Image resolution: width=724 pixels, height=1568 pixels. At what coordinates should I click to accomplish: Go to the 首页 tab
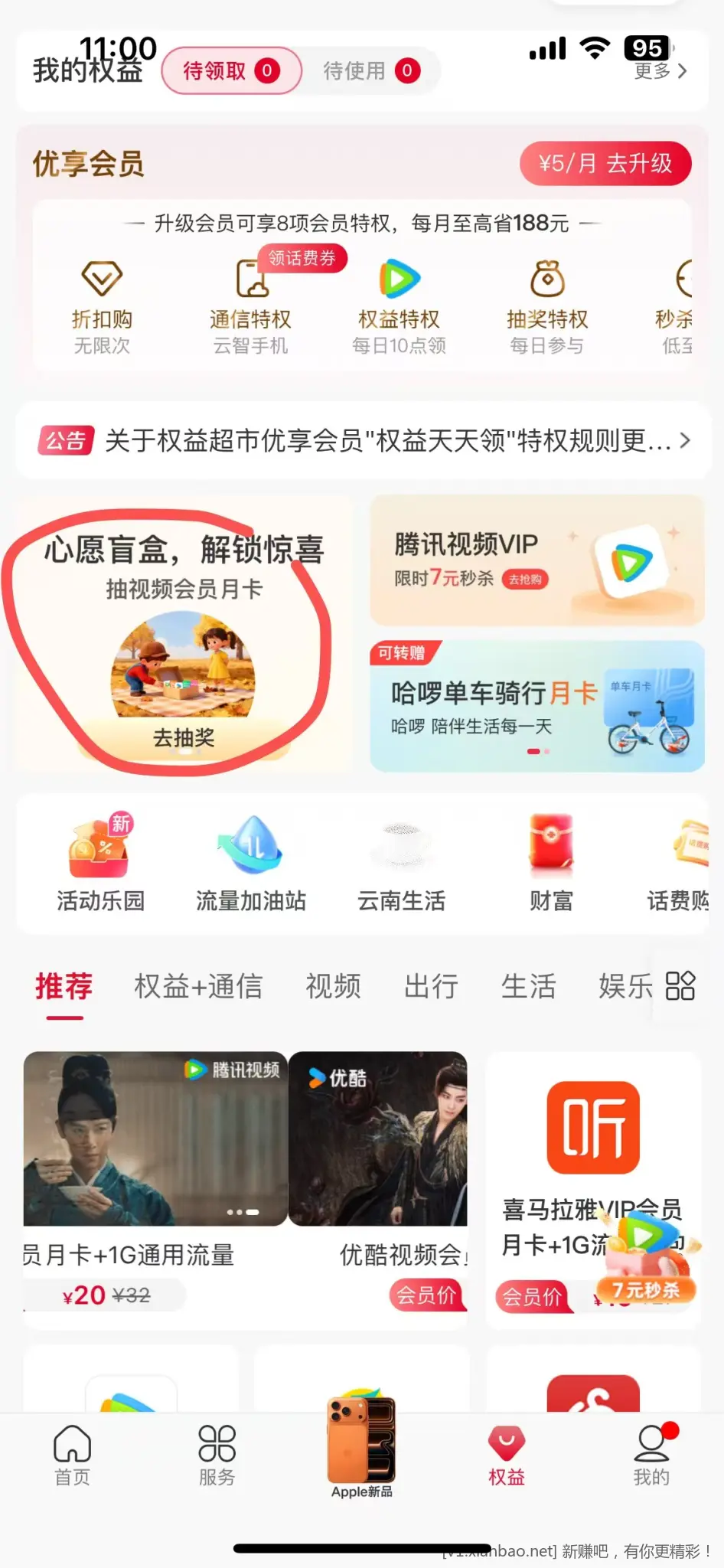[73, 1456]
